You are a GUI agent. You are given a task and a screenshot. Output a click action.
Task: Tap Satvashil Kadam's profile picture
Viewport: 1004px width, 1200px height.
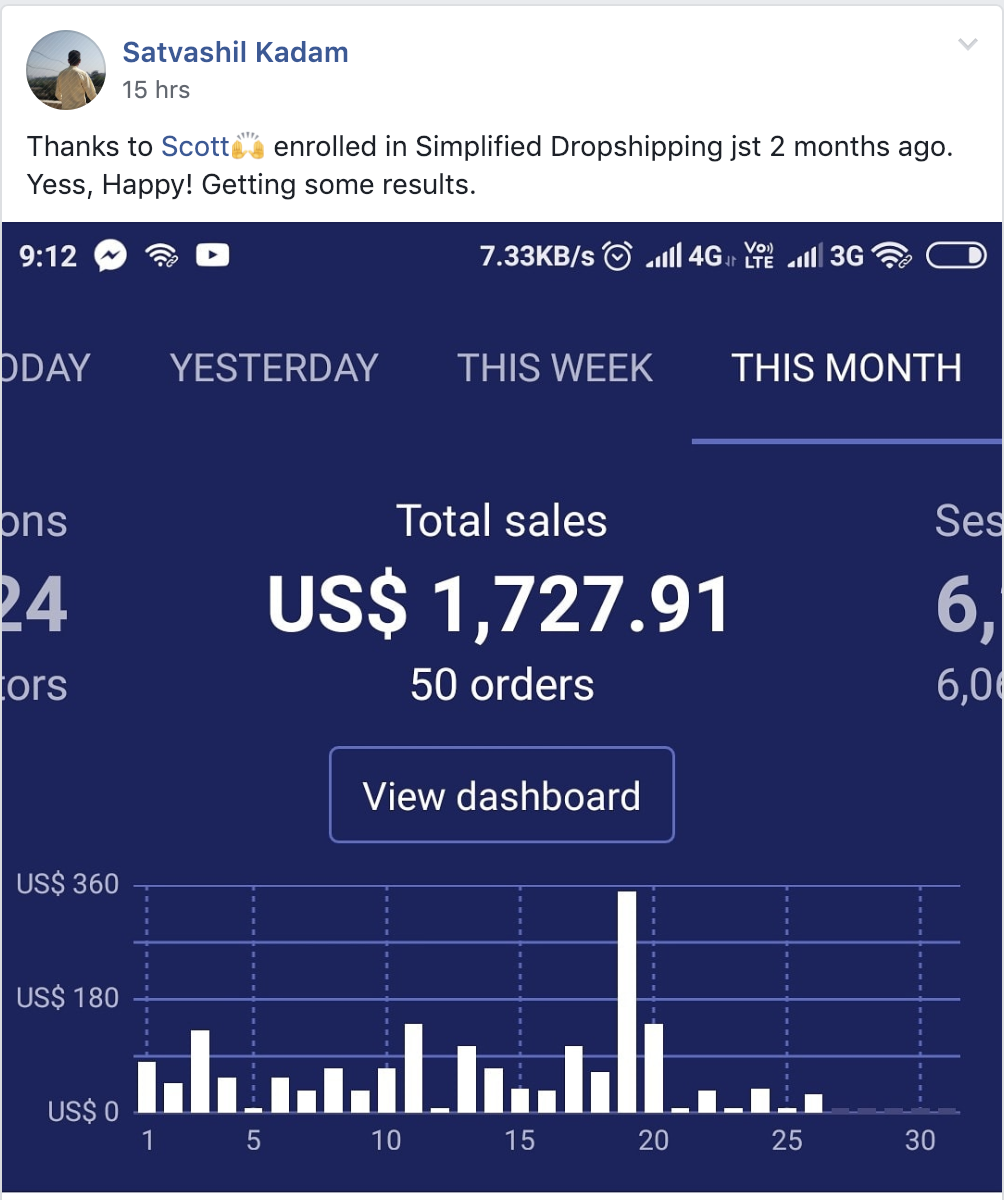pyautogui.click(x=66, y=69)
